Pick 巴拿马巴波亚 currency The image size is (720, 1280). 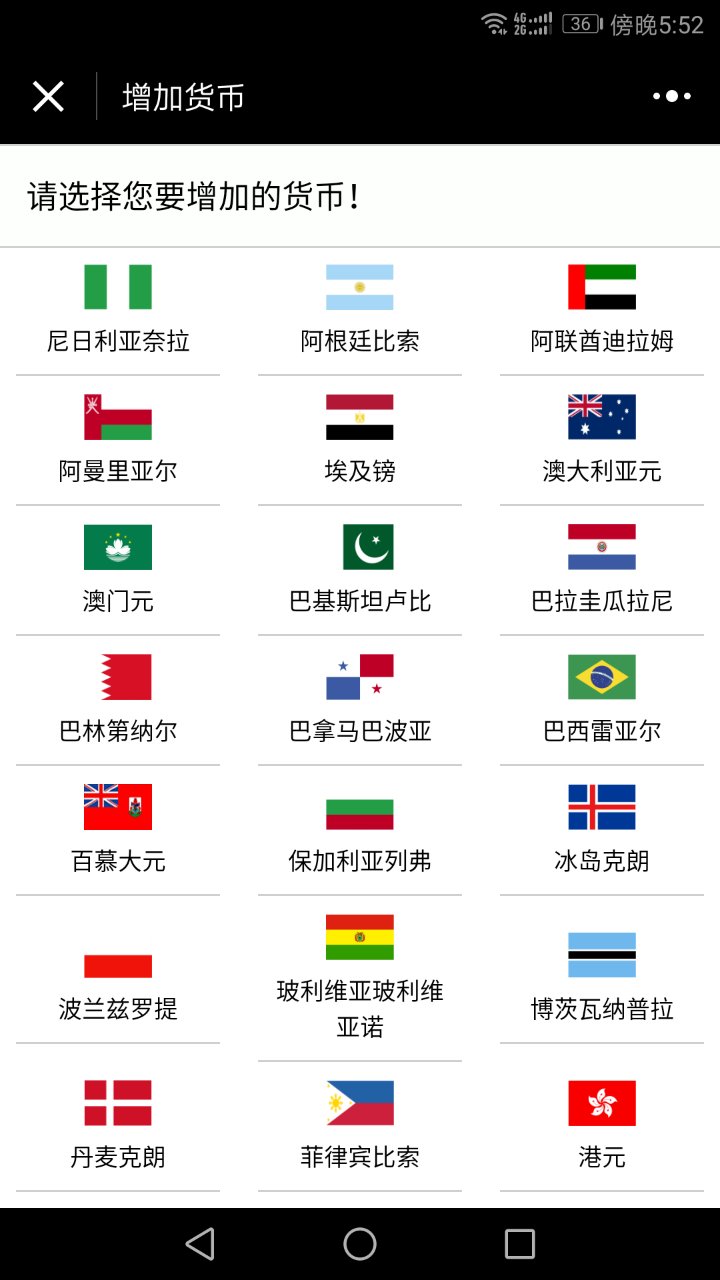pyautogui.click(x=360, y=700)
